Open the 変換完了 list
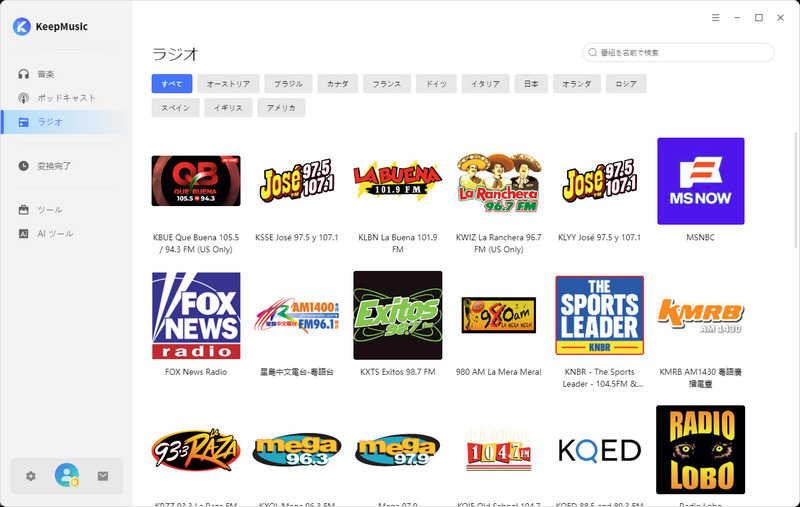The image size is (800, 507). coord(54,166)
